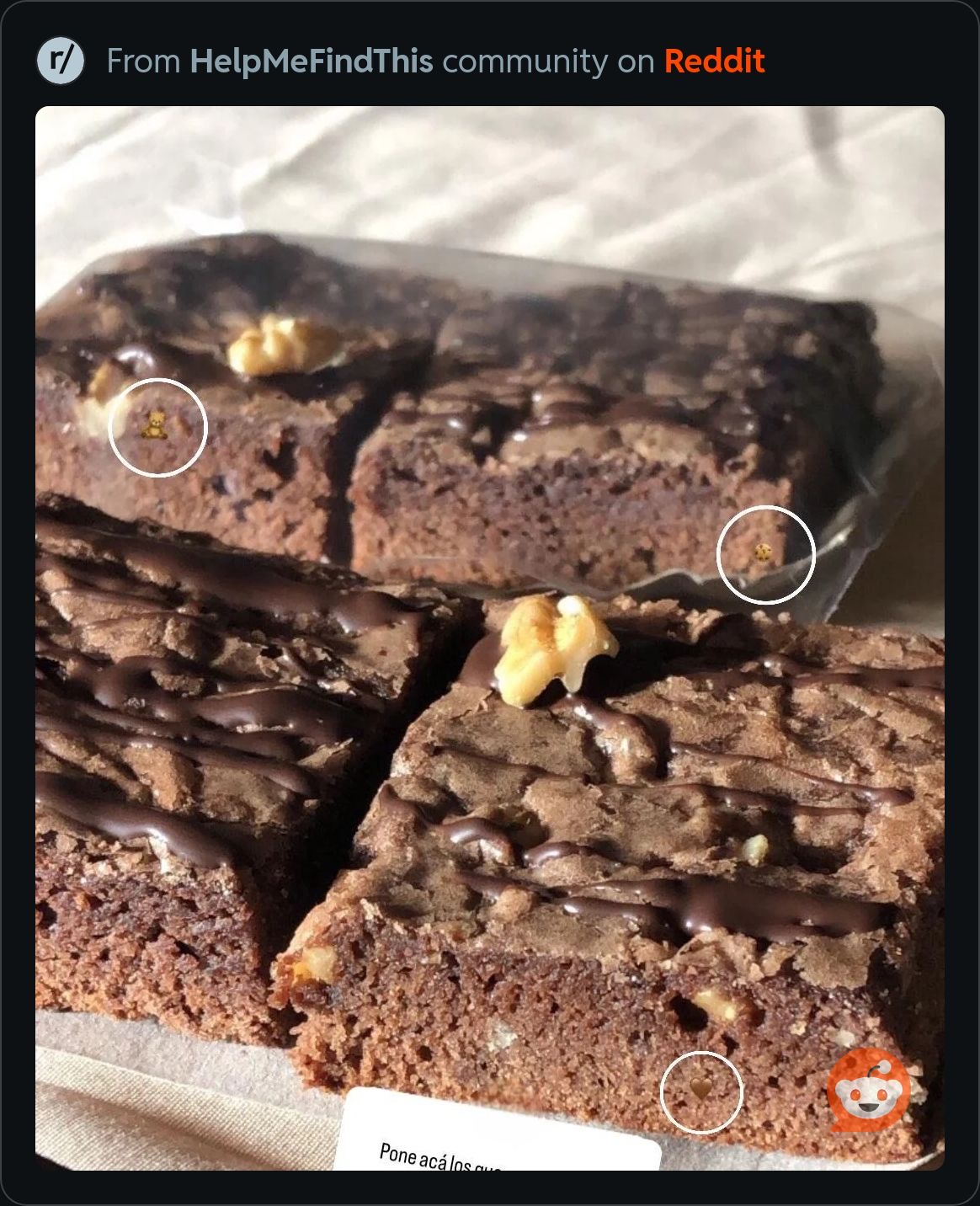This screenshot has height=1206, width=980.
Task: Open the brownie photo post
Action: click(489, 638)
